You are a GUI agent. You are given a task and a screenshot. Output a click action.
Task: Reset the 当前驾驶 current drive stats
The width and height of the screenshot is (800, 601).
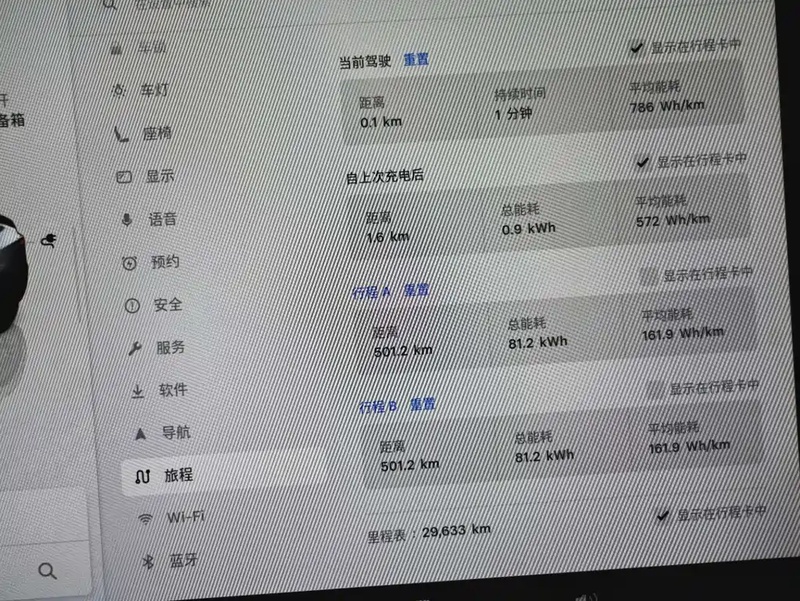[416, 60]
